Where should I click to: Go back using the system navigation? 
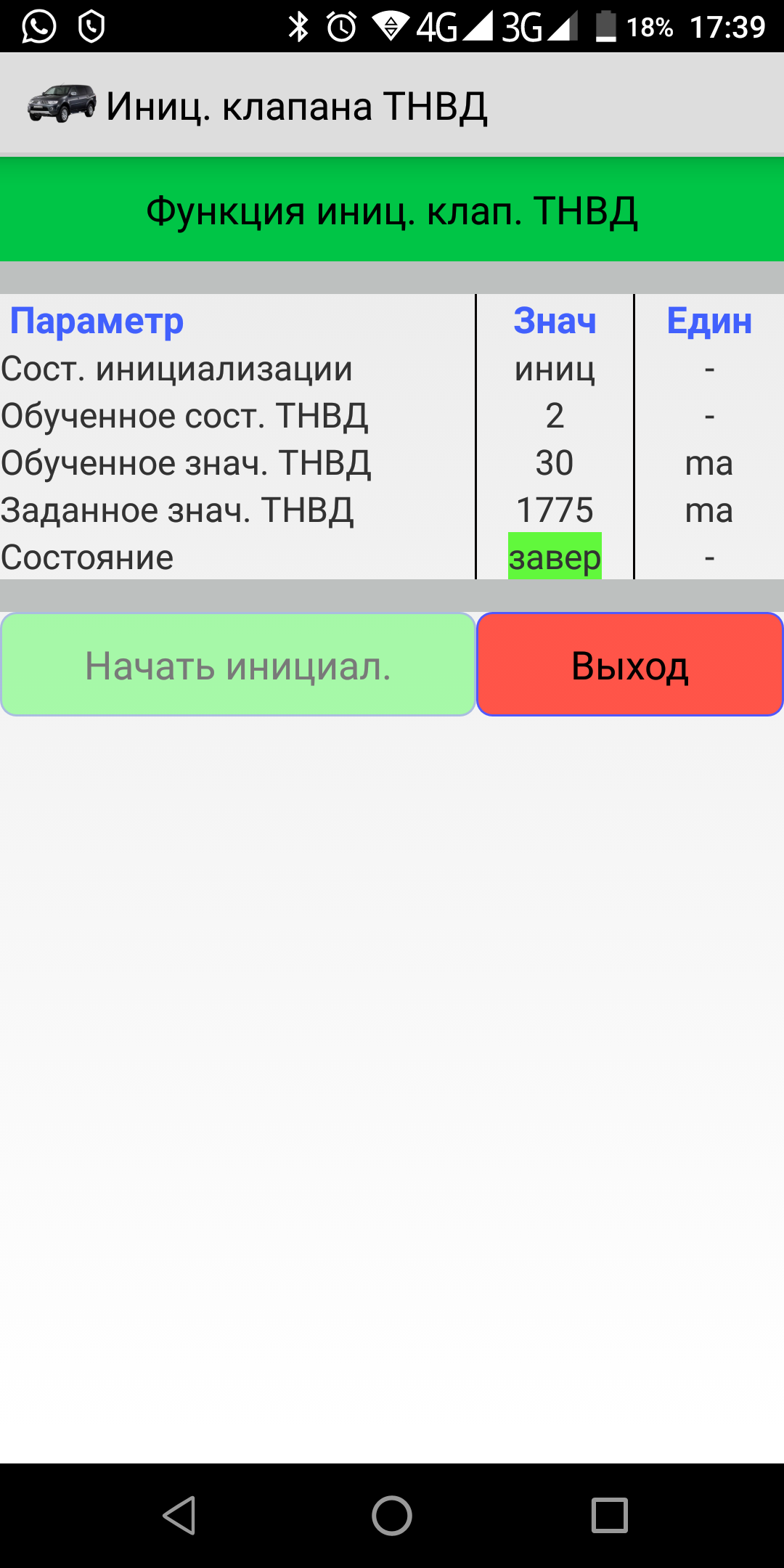(179, 1516)
